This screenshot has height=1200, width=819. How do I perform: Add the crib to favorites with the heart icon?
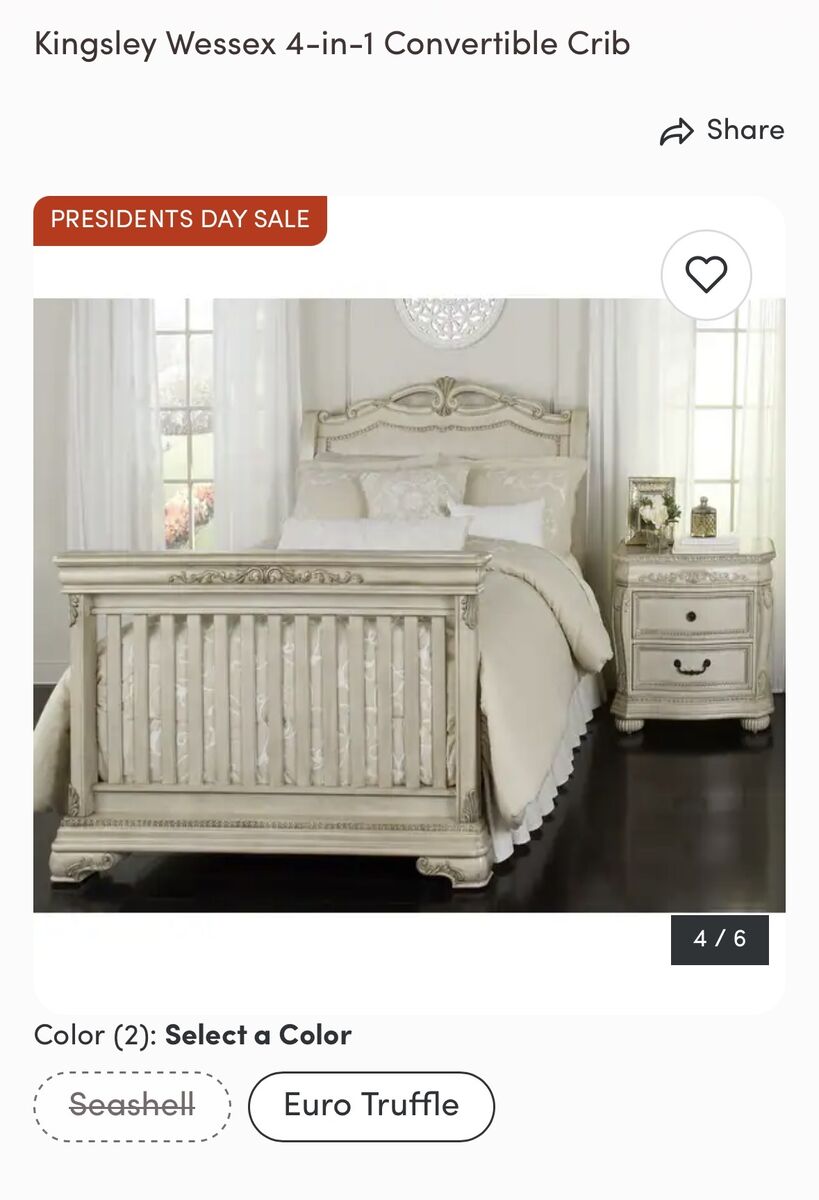[706, 275]
